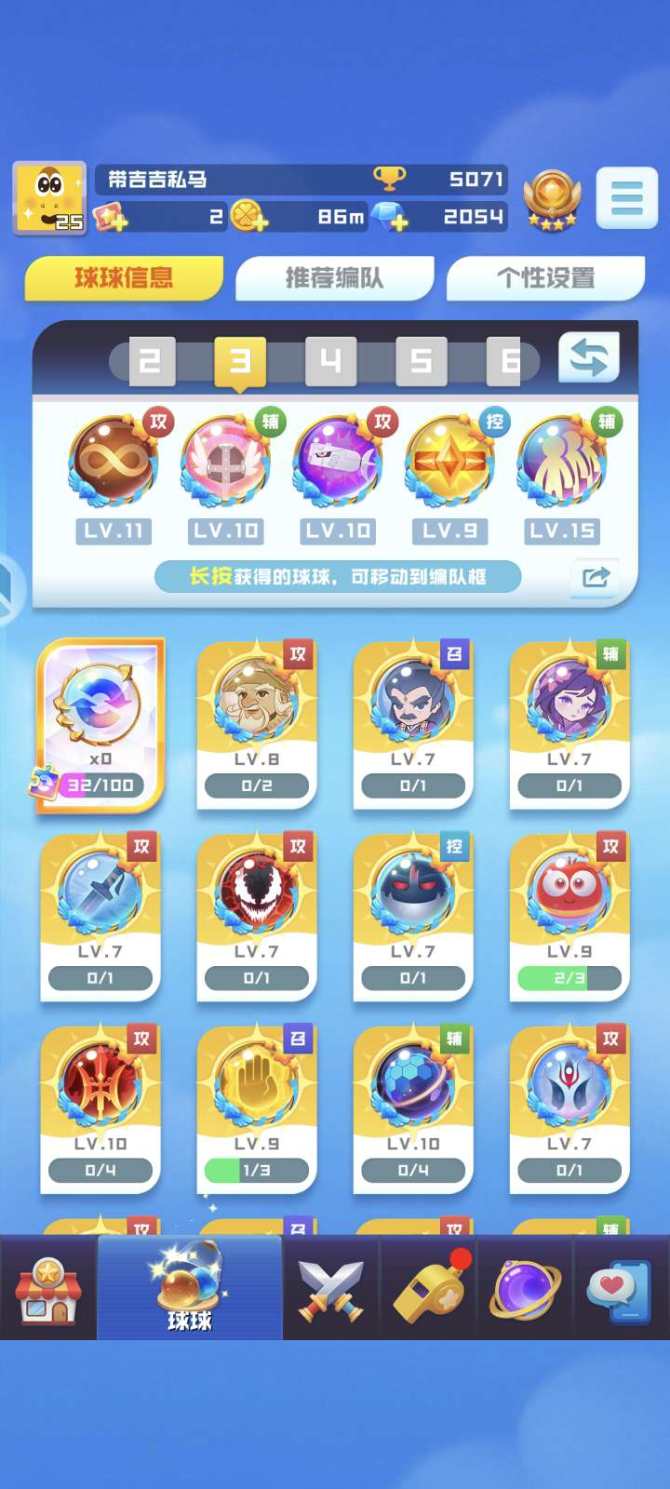Select team slot number 2

[150, 361]
